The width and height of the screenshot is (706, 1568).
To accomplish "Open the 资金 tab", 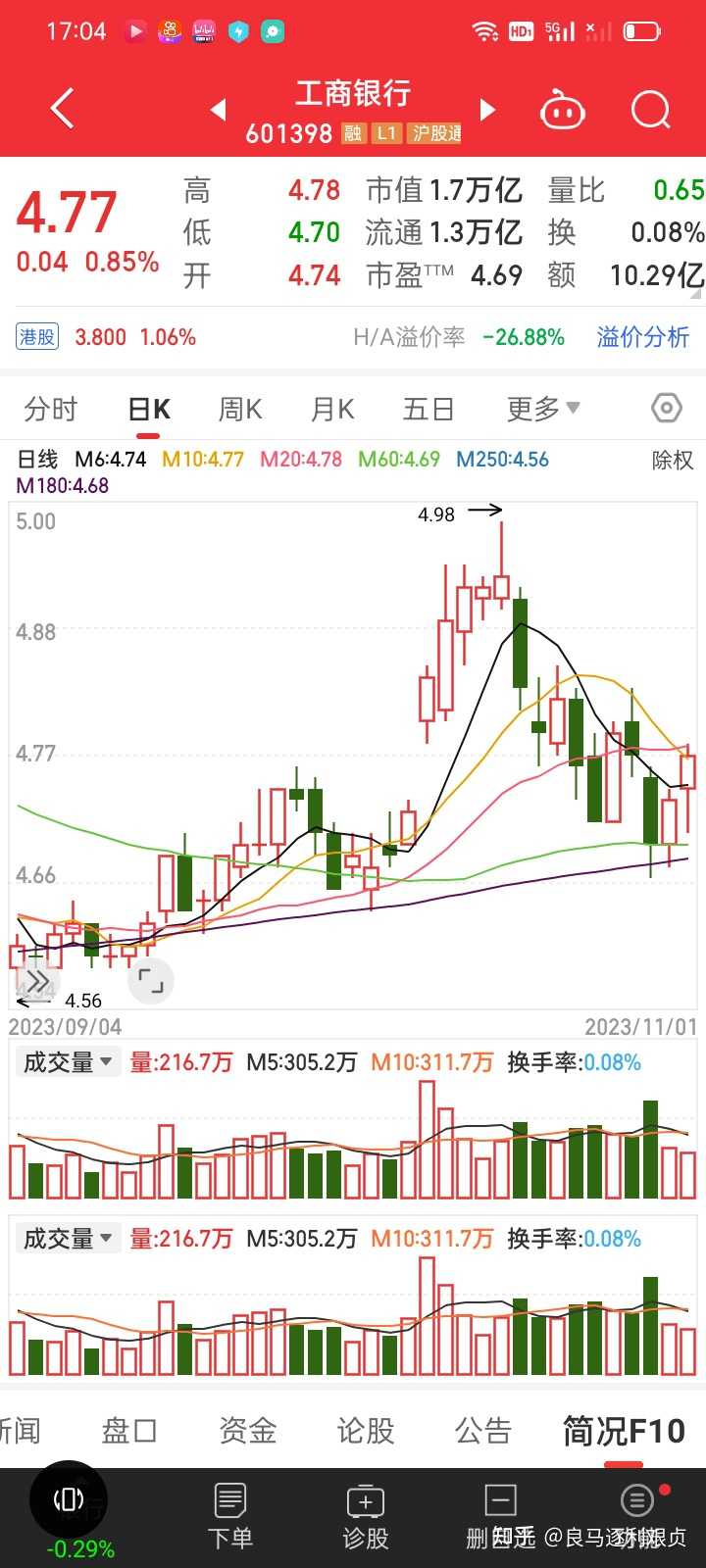I will click(247, 1431).
